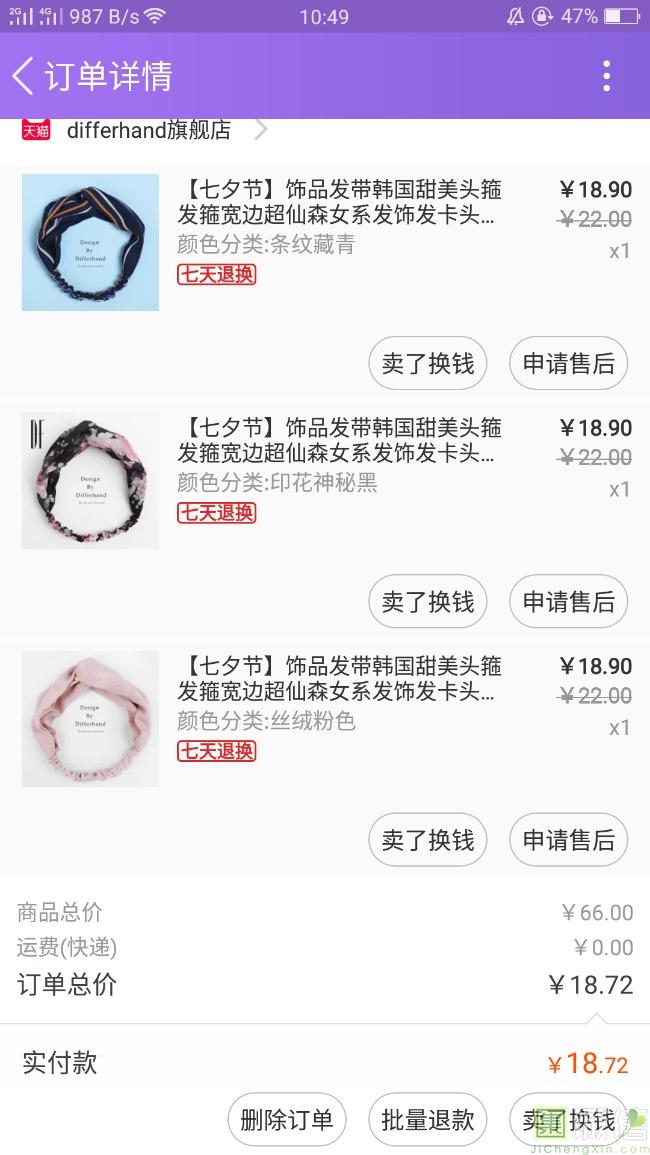The height and width of the screenshot is (1155, 650).
Task: Request 申请售后 for the 丝绒粉色 headband
Action: (x=568, y=840)
